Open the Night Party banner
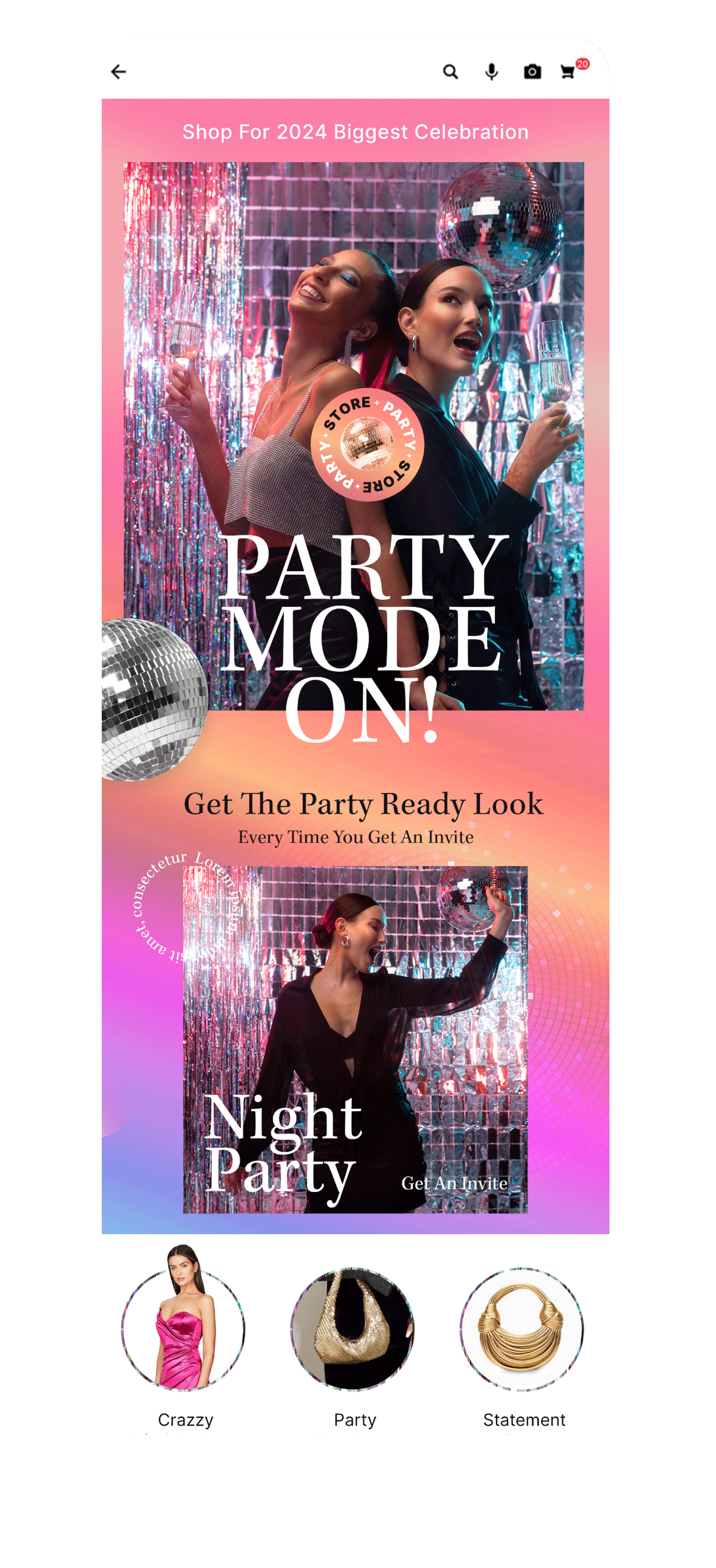 (355, 1039)
